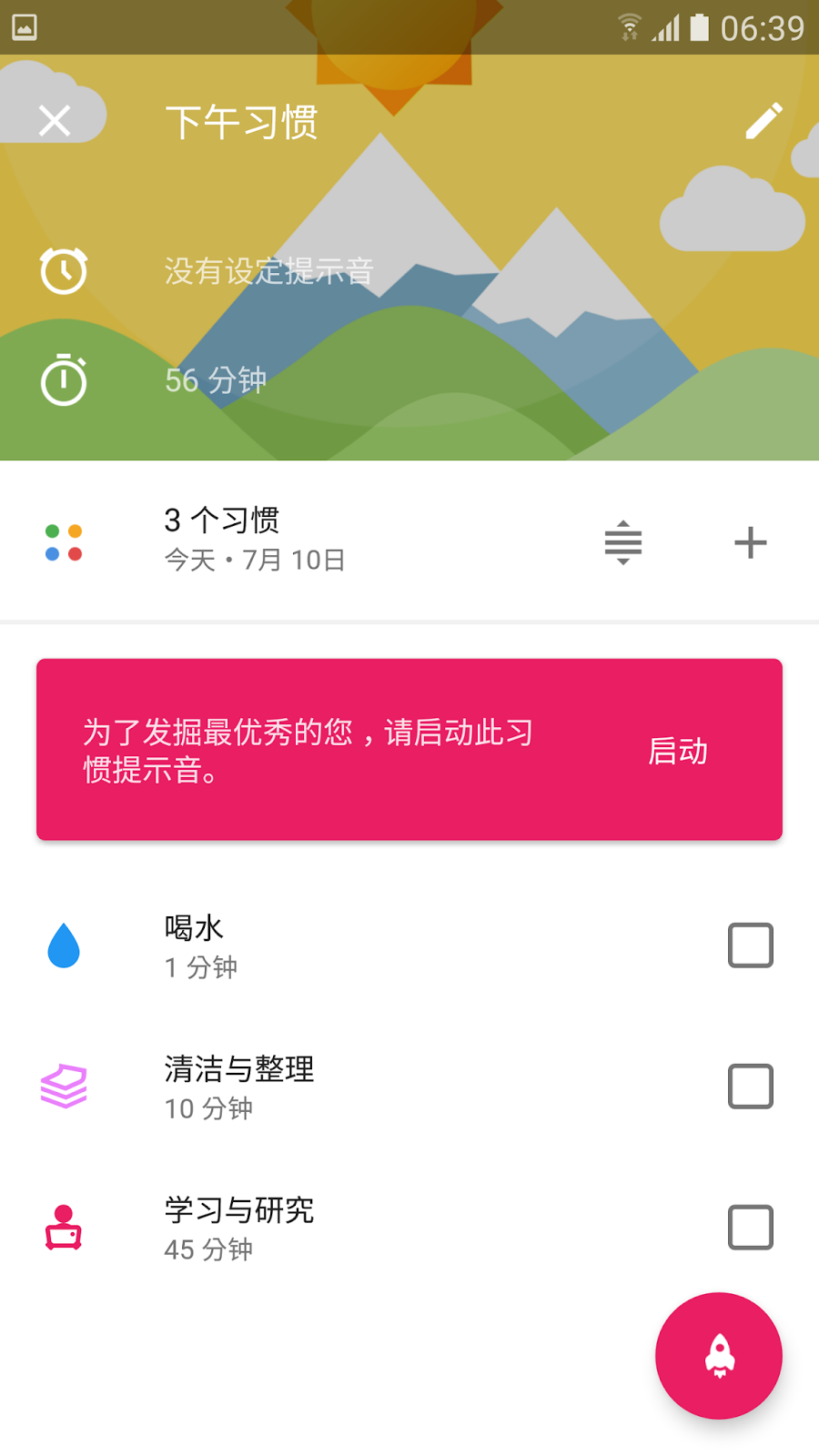Mark 清洁与整理 as done
This screenshot has height=1456, width=819.
[751, 1087]
